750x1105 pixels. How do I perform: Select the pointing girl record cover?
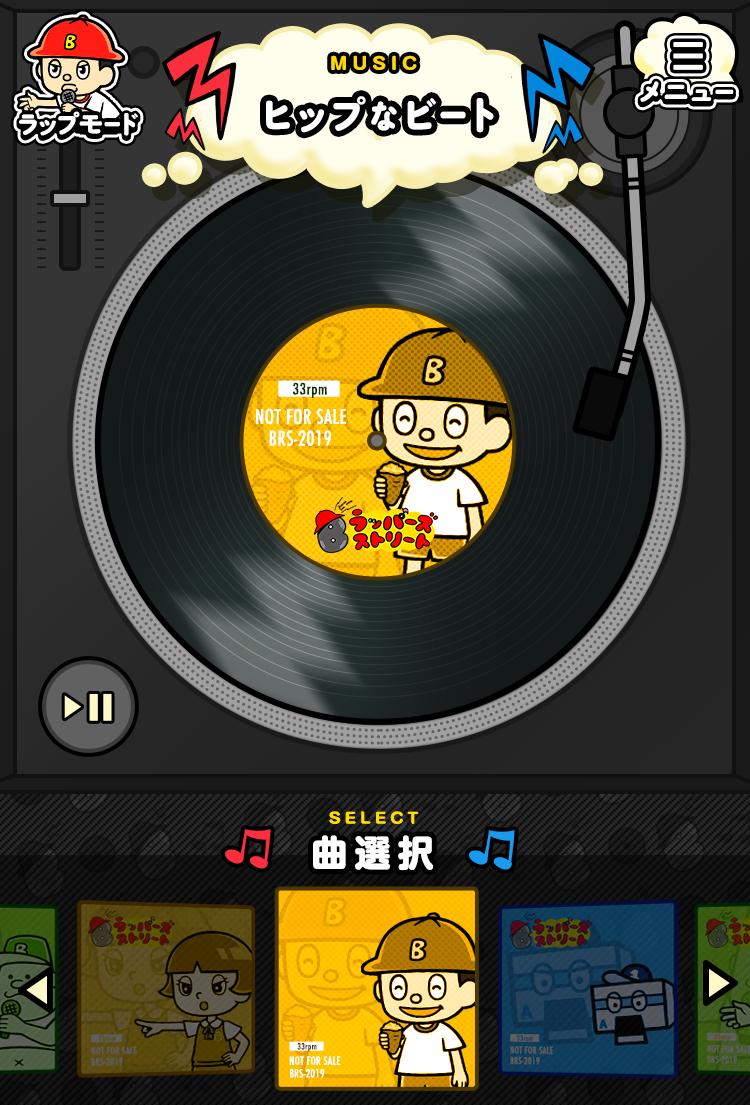click(166, 988)
